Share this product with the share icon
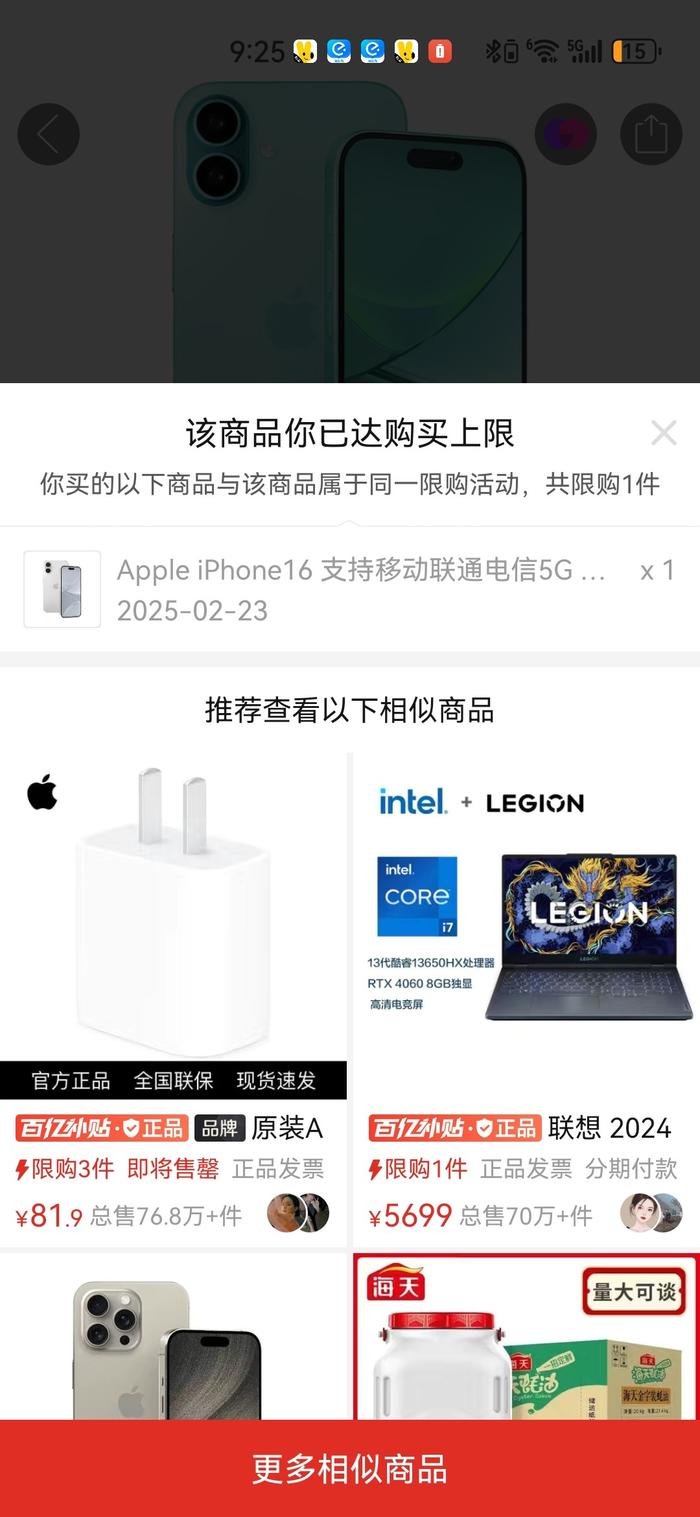Screen dimensions: 700x1517 coord(651,134)
